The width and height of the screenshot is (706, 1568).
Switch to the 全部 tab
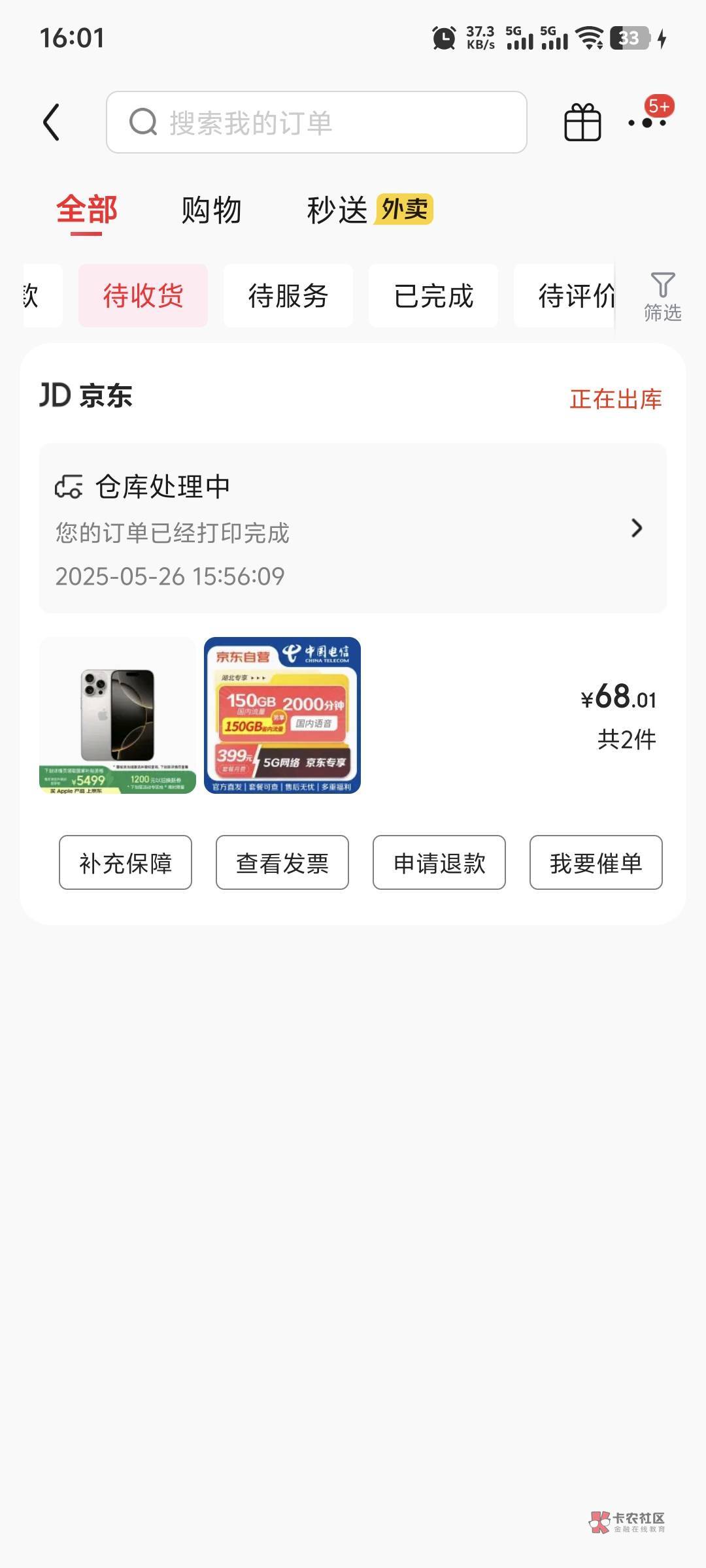point(86,210)
